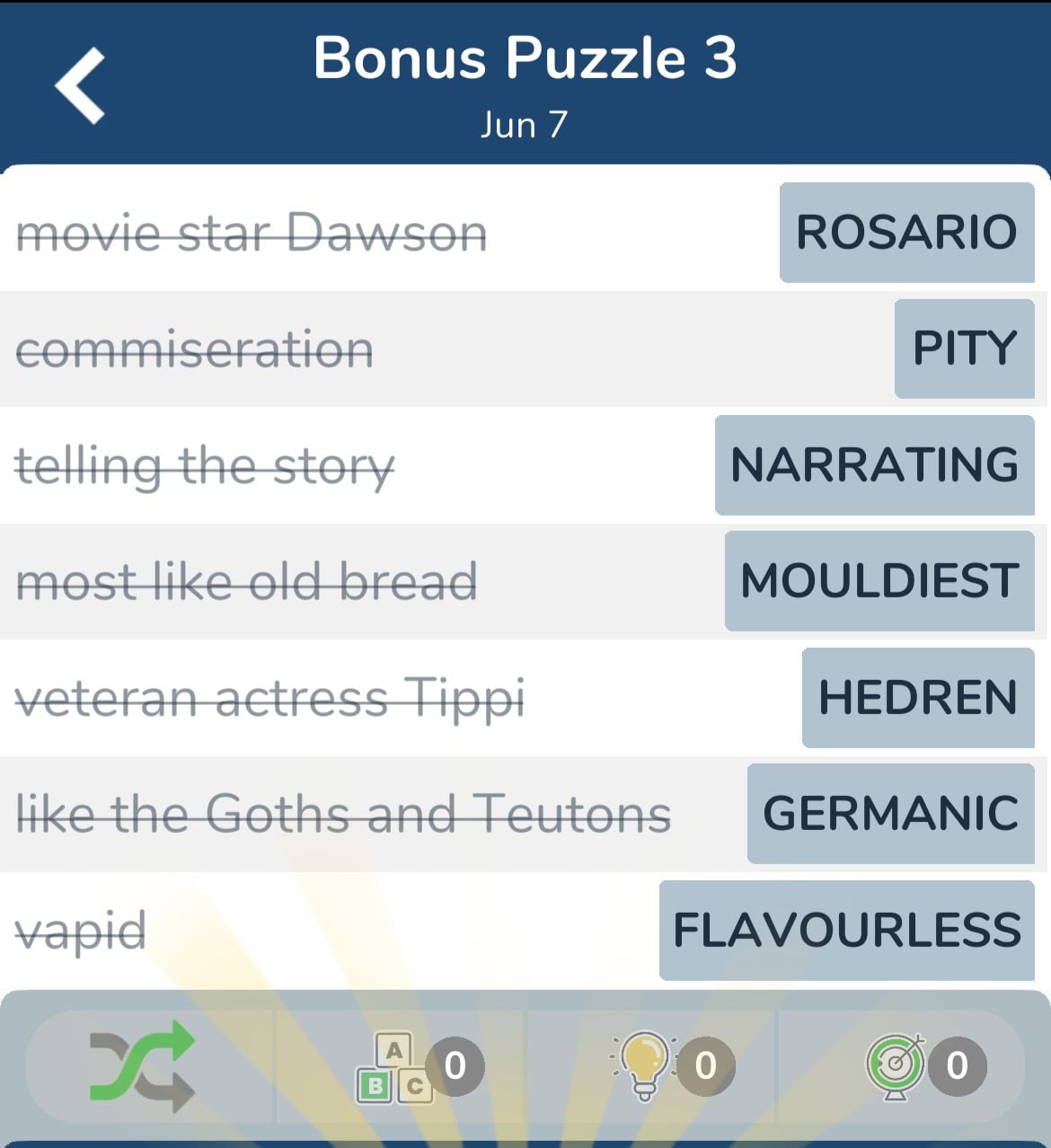Tap the NARRATING answer tile
Viewport: 1051px width, 1148px height.
873,464
